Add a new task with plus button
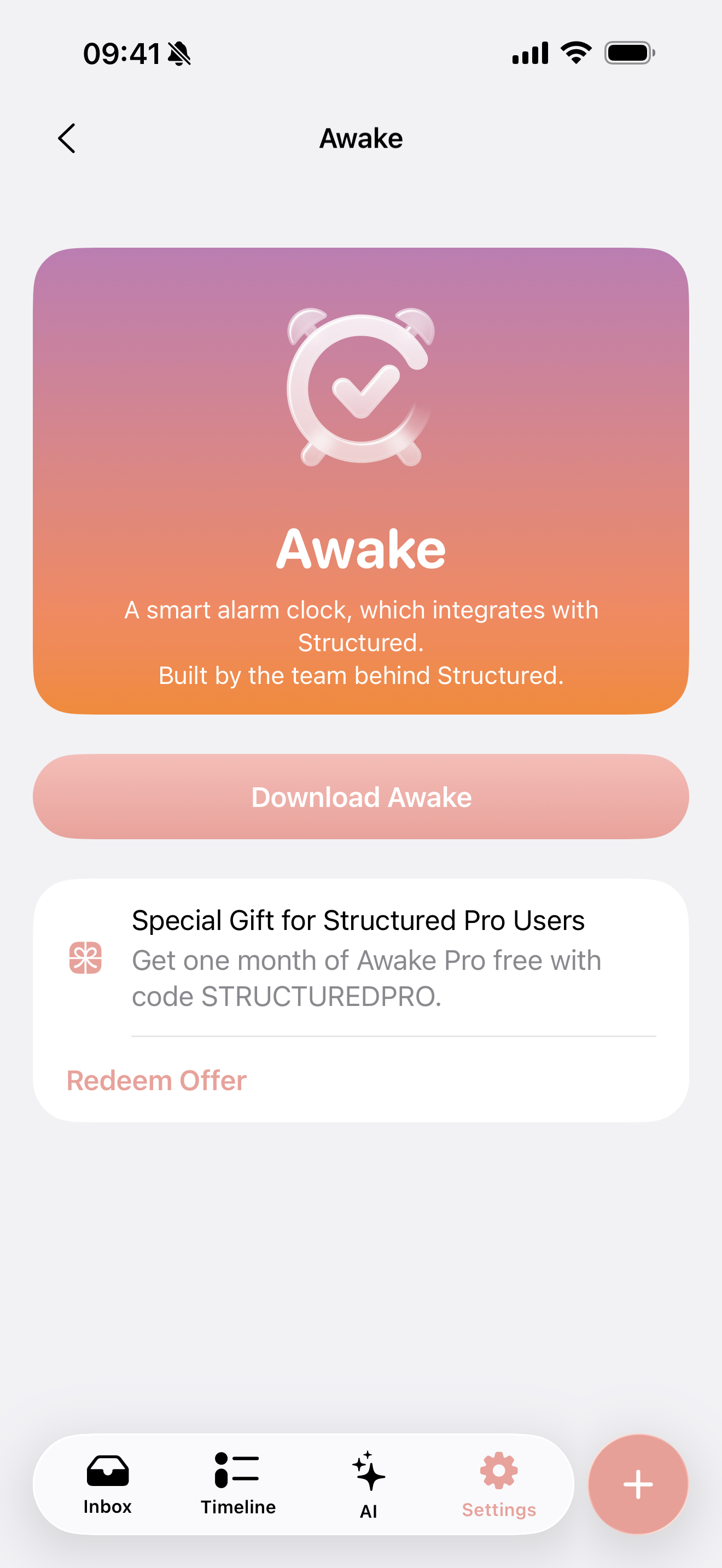Viewport: 722px width, 1568px height. click(638, 1483)
